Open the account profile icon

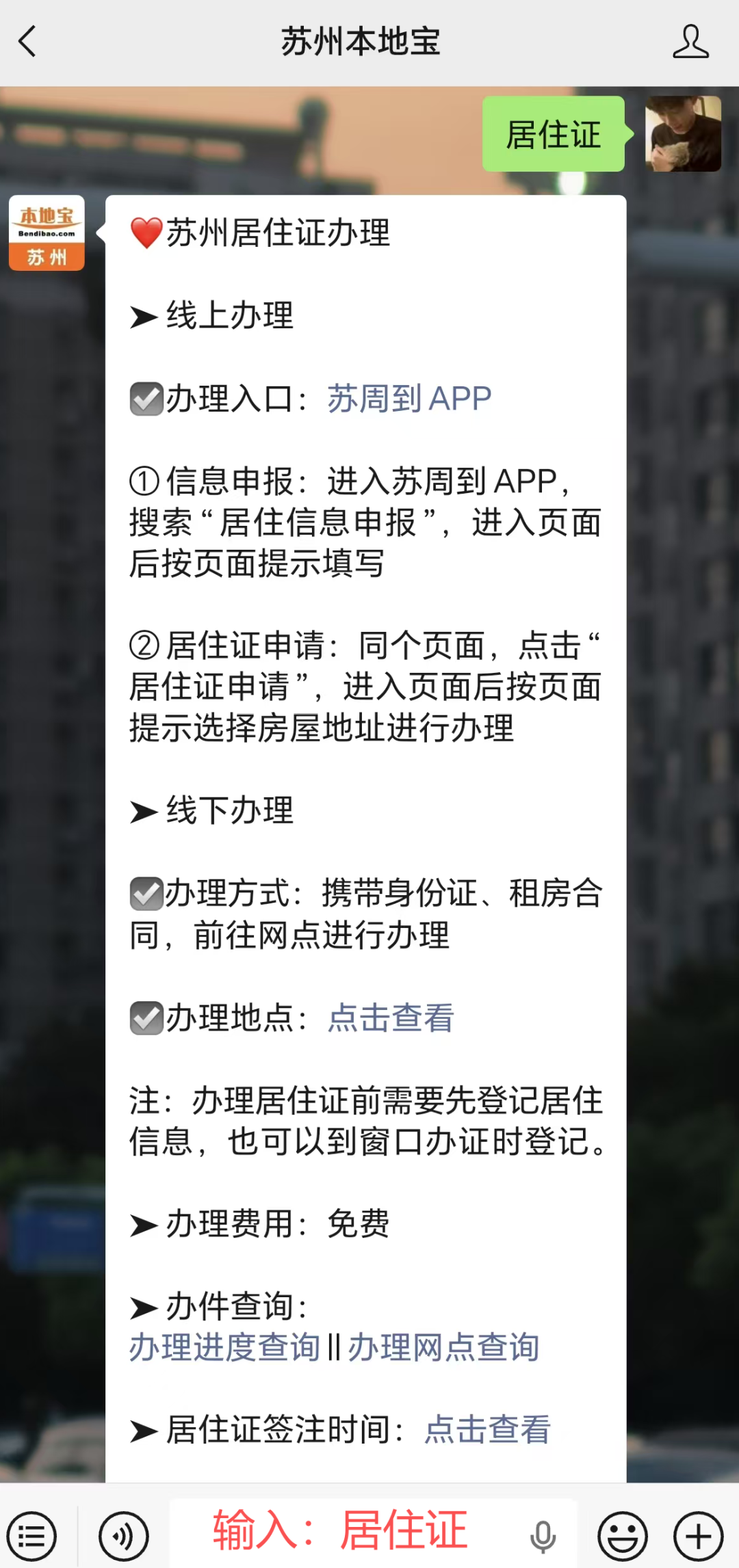click(x=690, y=42)
